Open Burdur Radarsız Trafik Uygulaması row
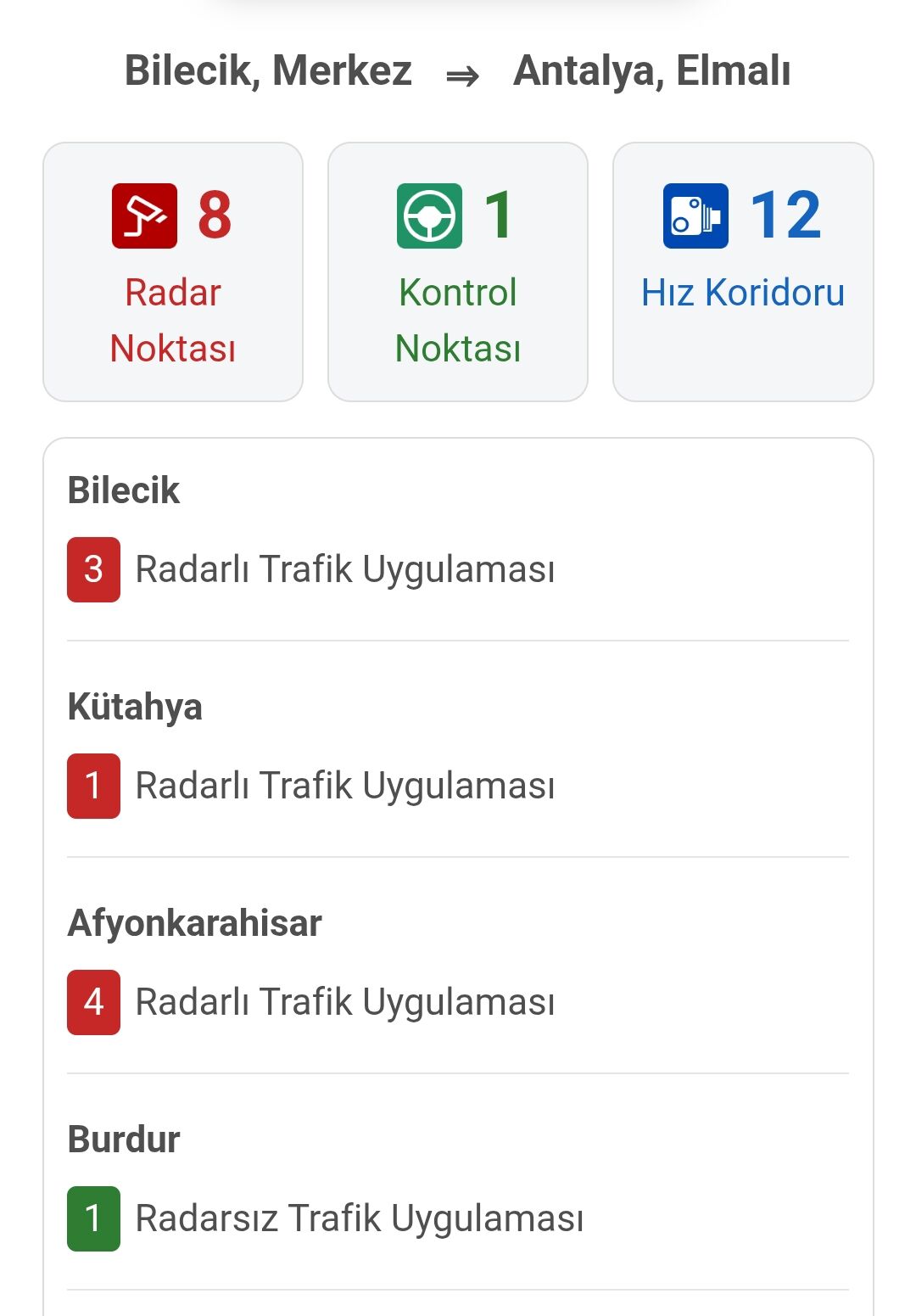The height and width of the screenshot is (1316, 916). pyautogui.click(x=359, y=1218)
